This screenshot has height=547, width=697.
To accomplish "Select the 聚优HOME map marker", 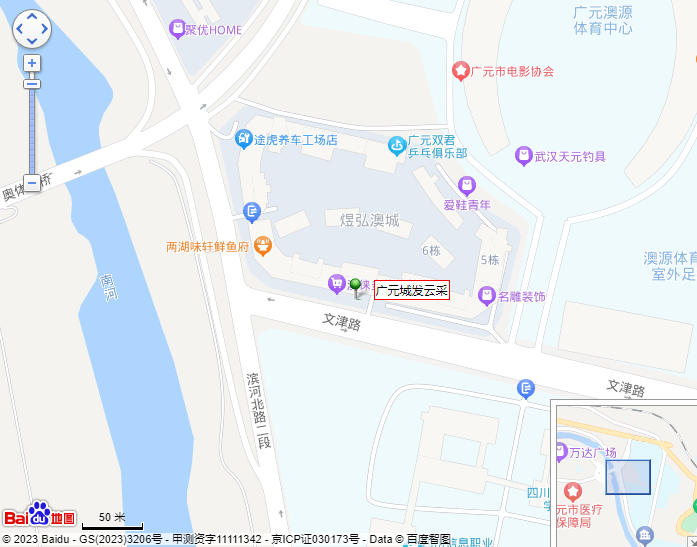I will 177,29.
